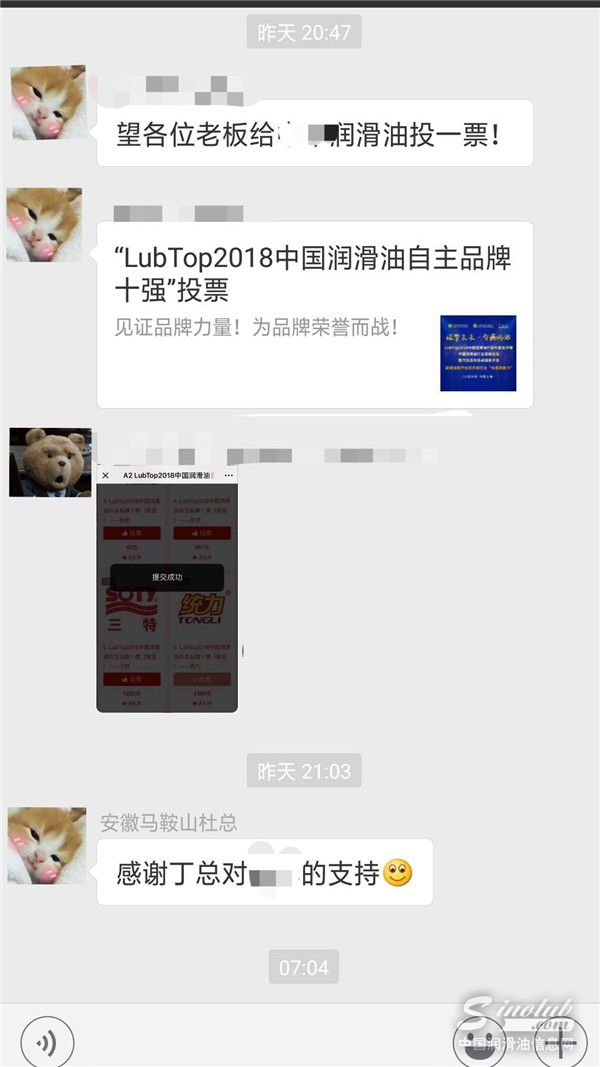Open 安徽马鞍山杜总's cat avatar profile

coord(47,846)
